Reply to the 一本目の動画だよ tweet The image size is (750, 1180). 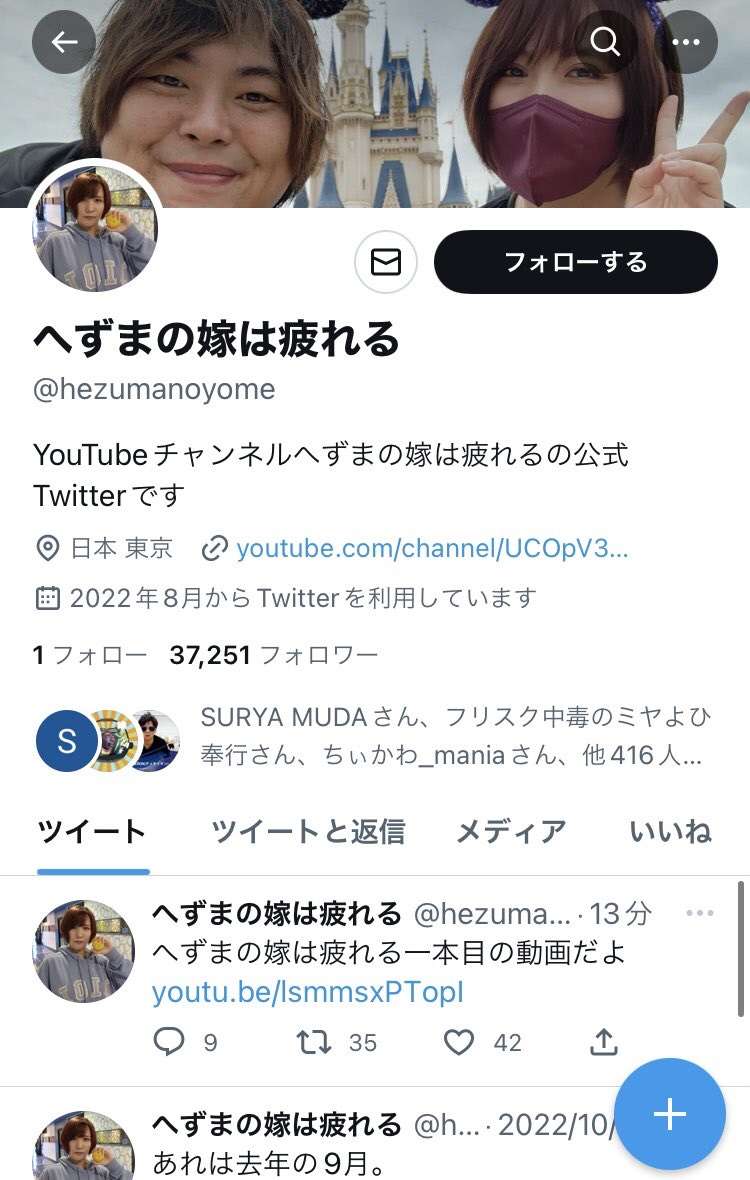click(170, 1043)
